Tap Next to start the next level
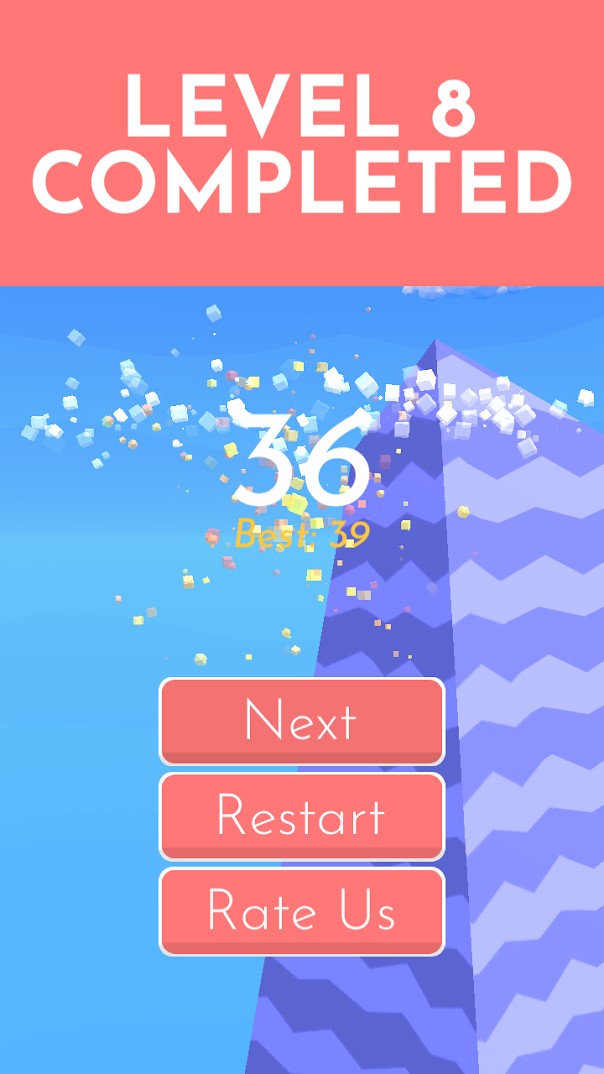This screenshot has height=1074, width=604. (x=301, y=720)
